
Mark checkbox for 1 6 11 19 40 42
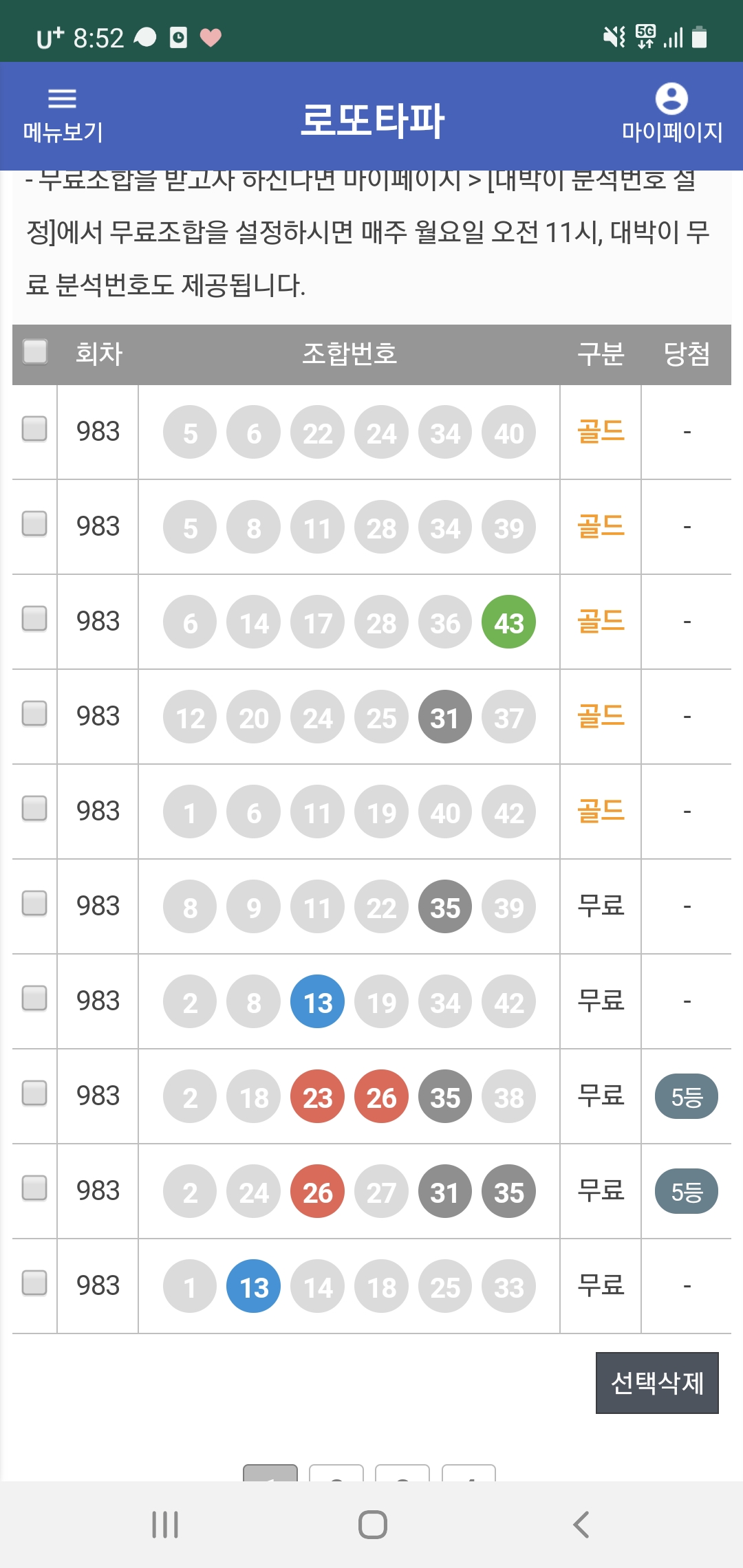[34, 808]
